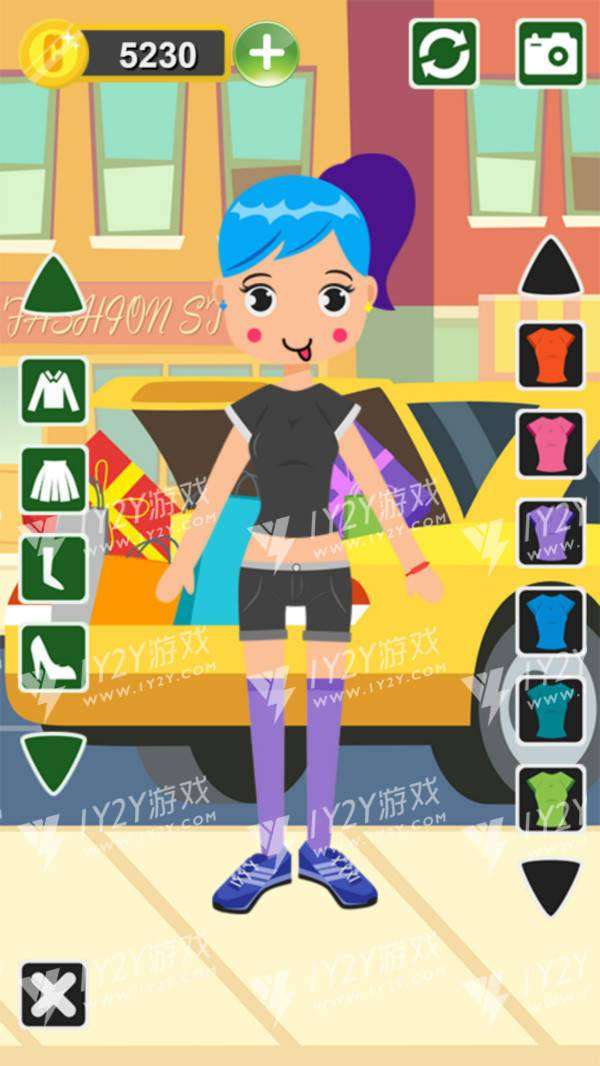Open the socks category
This screenshot has width=600, height=1066.
pyautogui.click(x=54, y=568)
